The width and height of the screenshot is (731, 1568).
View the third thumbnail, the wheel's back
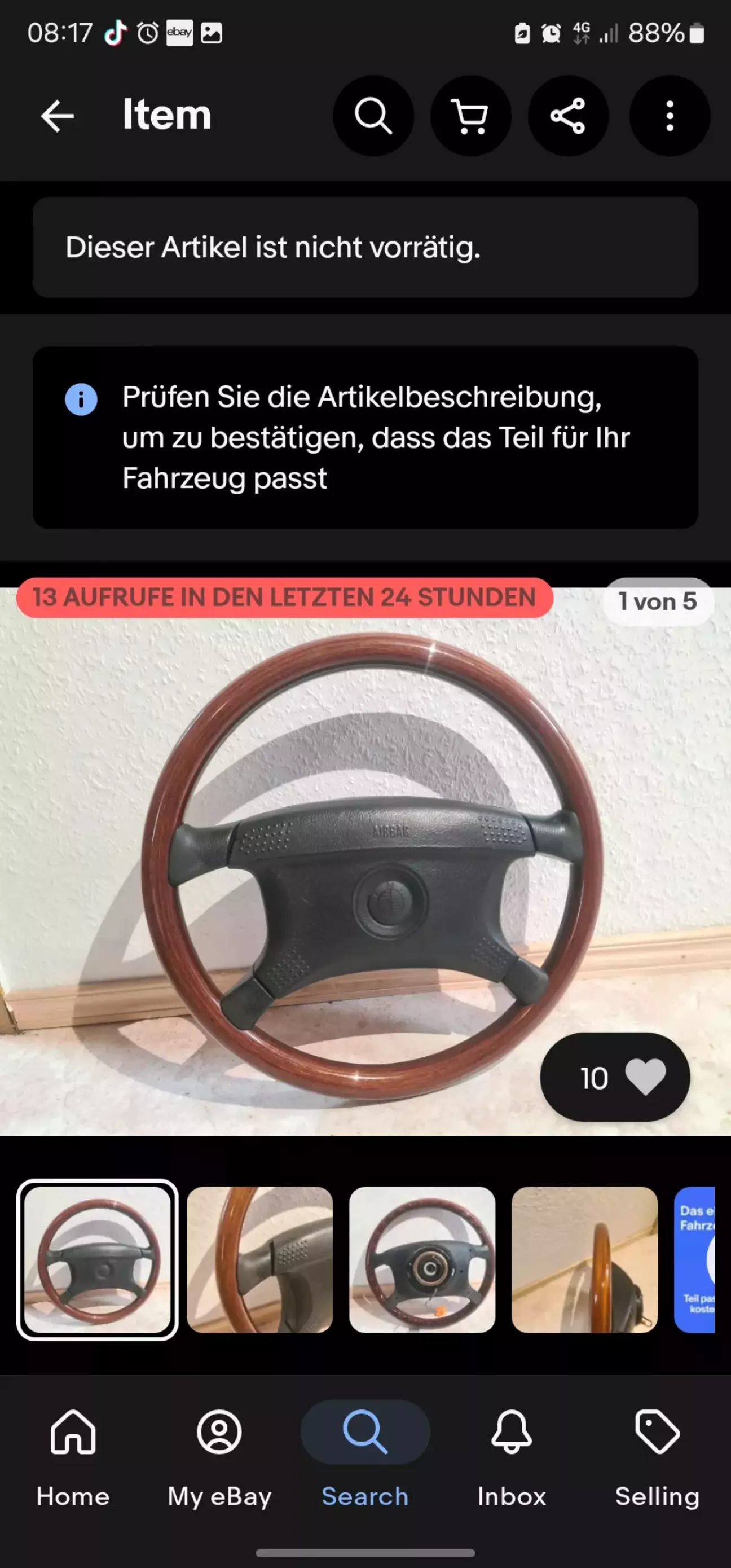point(422,1260)
